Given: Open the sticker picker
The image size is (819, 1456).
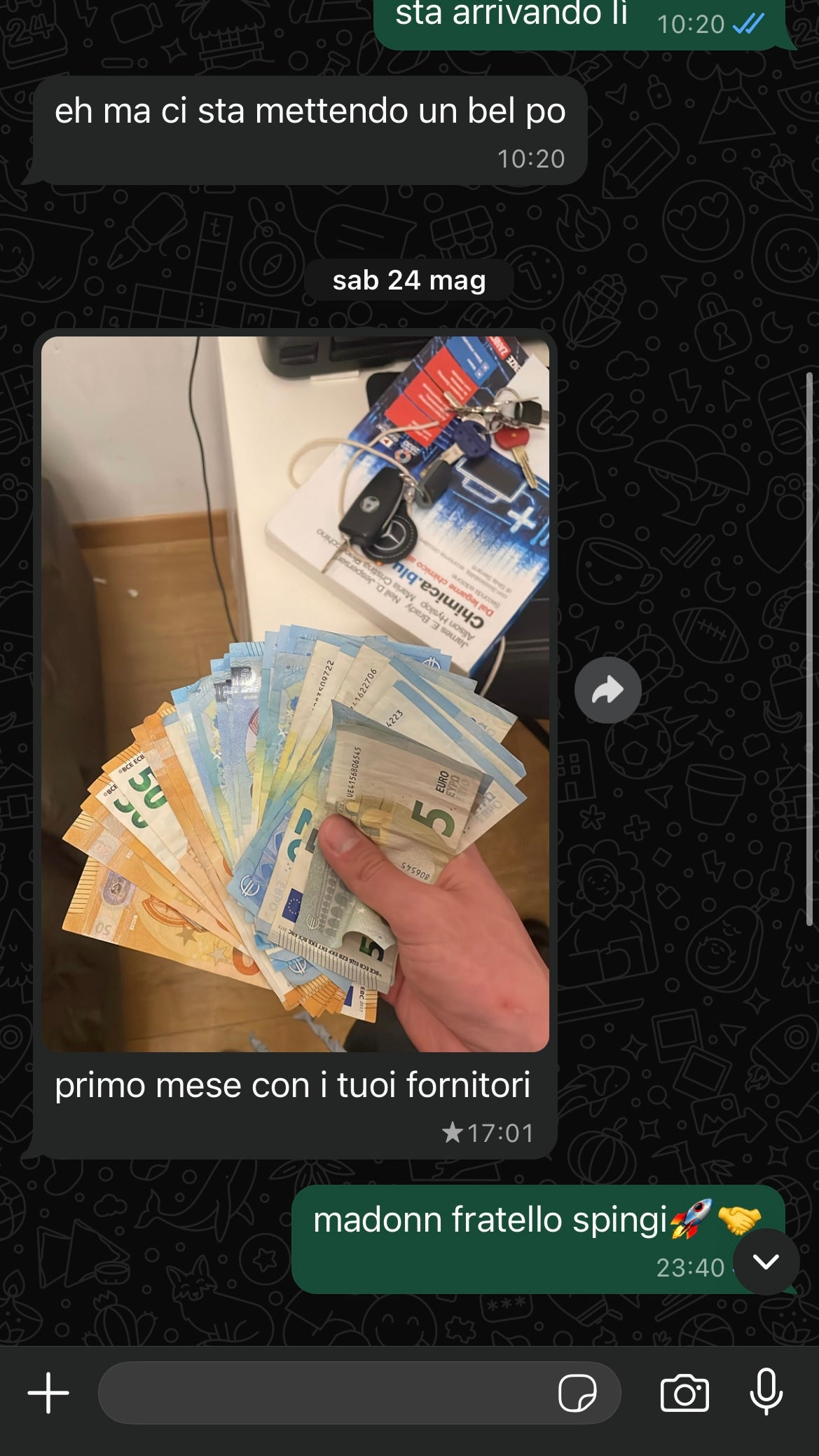Looking at the screenshot, I should point(577,1392).
